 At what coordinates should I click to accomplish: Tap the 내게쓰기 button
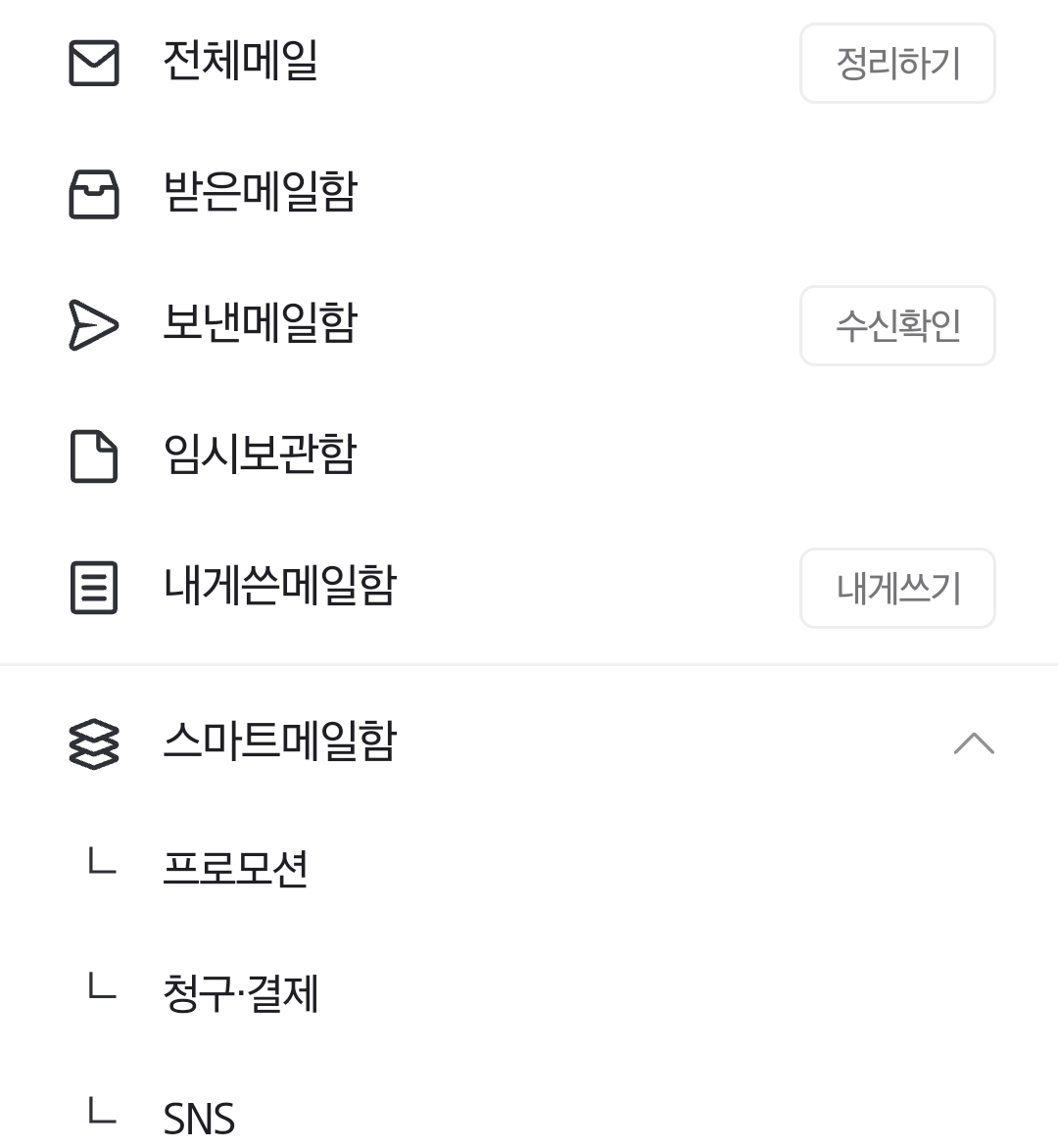click(x=897, y=589)
